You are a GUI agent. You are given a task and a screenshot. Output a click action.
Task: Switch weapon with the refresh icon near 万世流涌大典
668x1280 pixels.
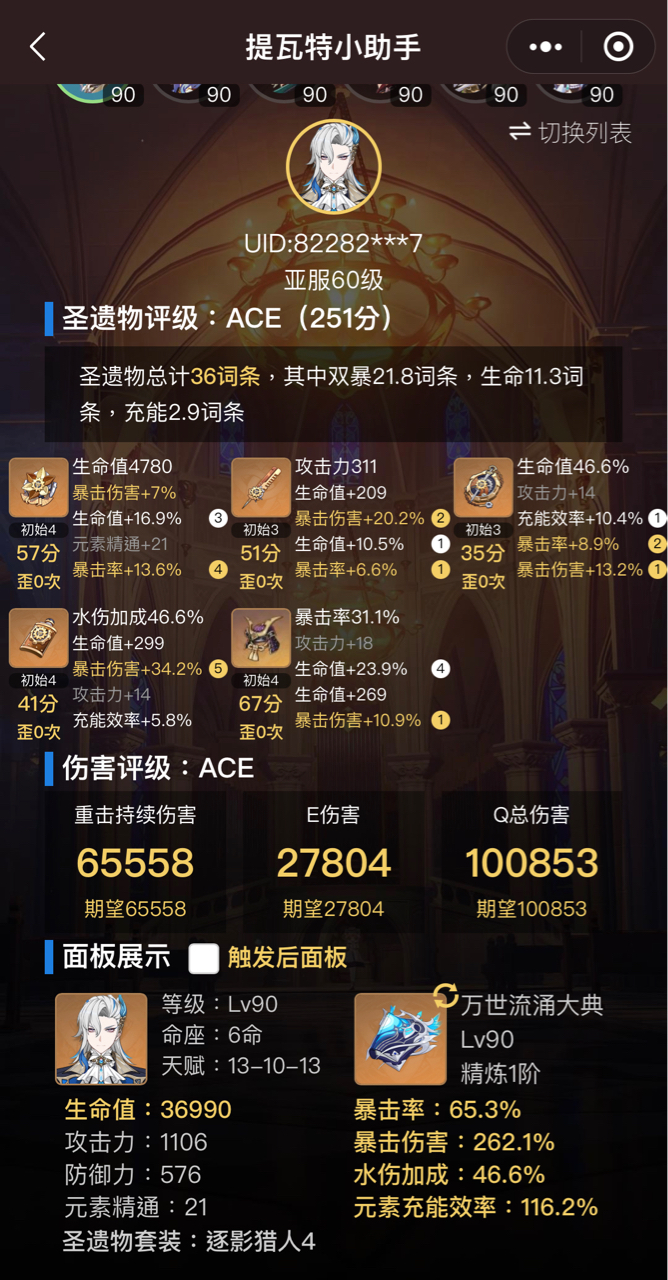(x=446, y=994)
